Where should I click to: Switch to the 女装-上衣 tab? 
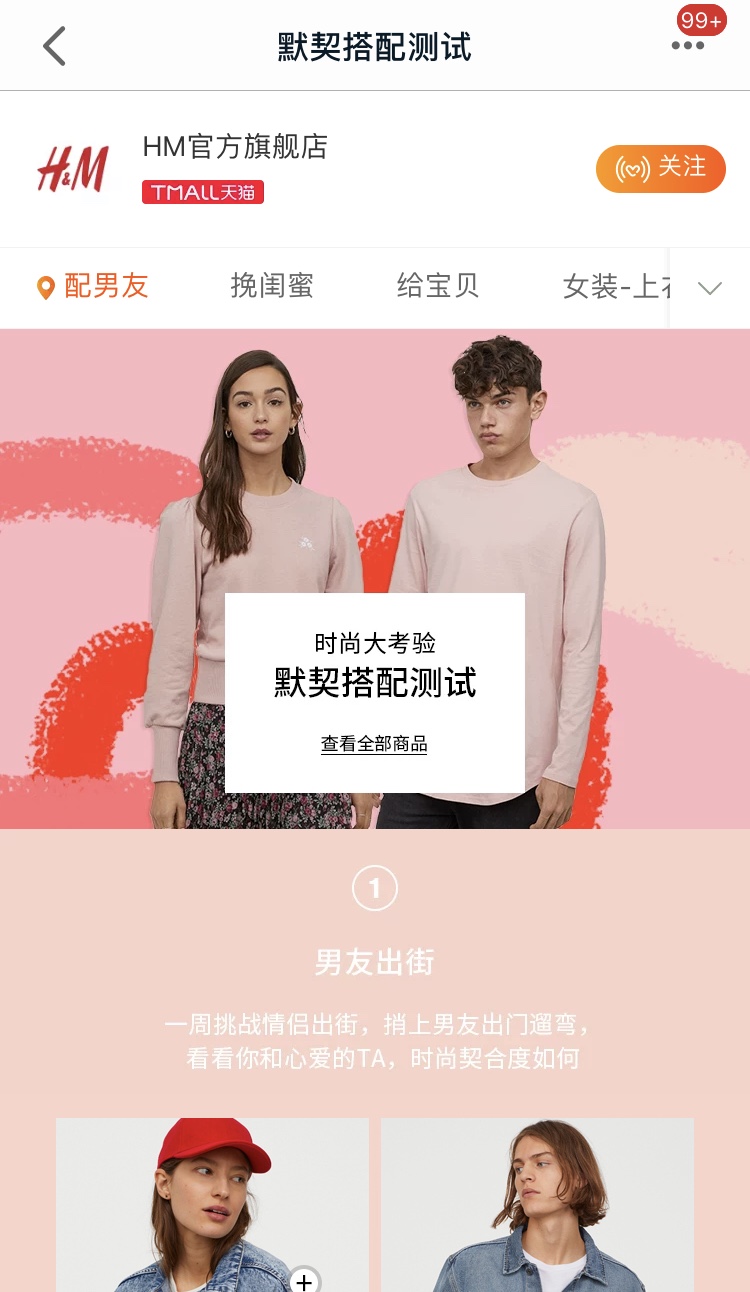(x=612, y=287)
